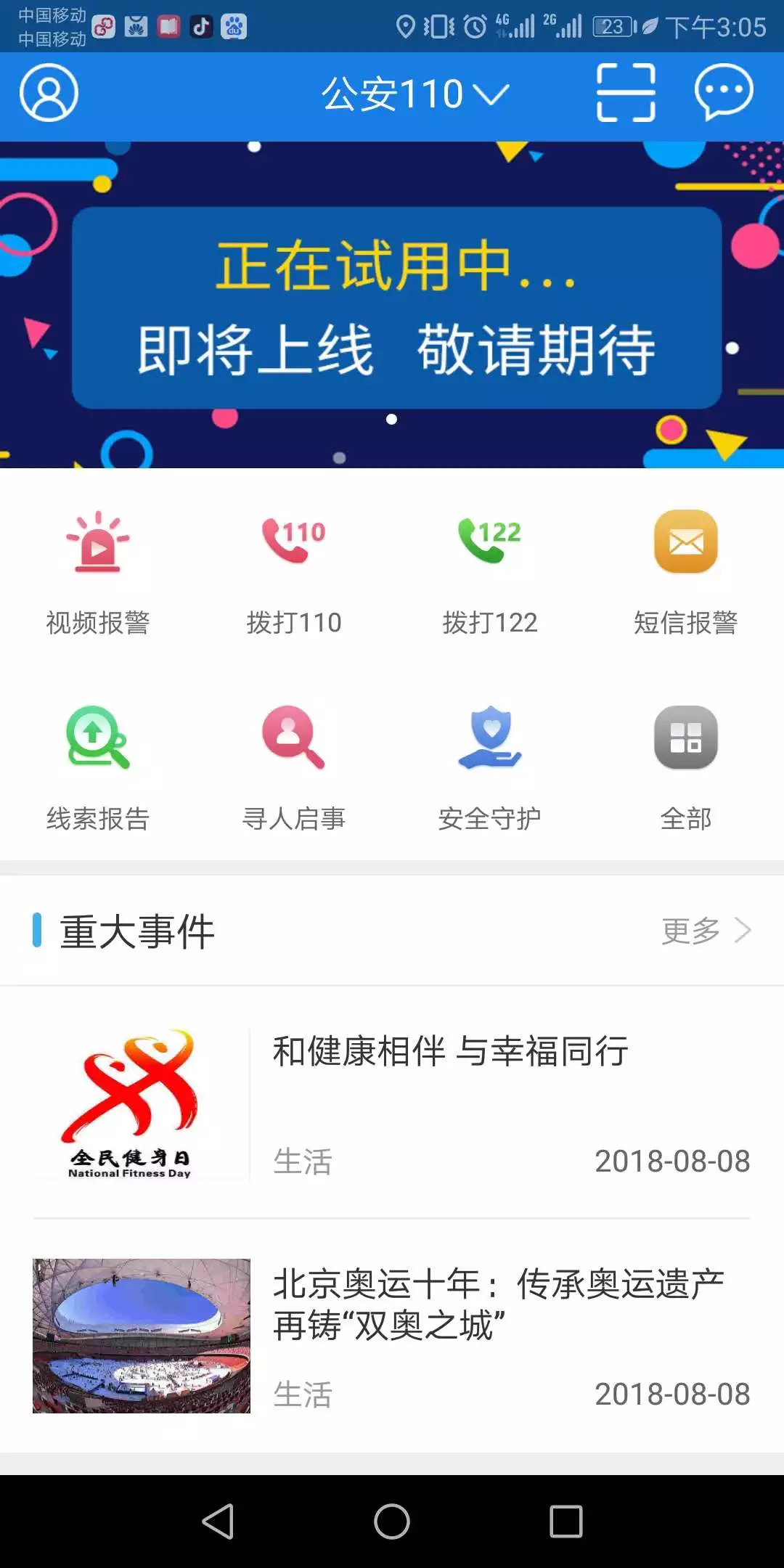Tap the chat message icon top right

point(723,92)
